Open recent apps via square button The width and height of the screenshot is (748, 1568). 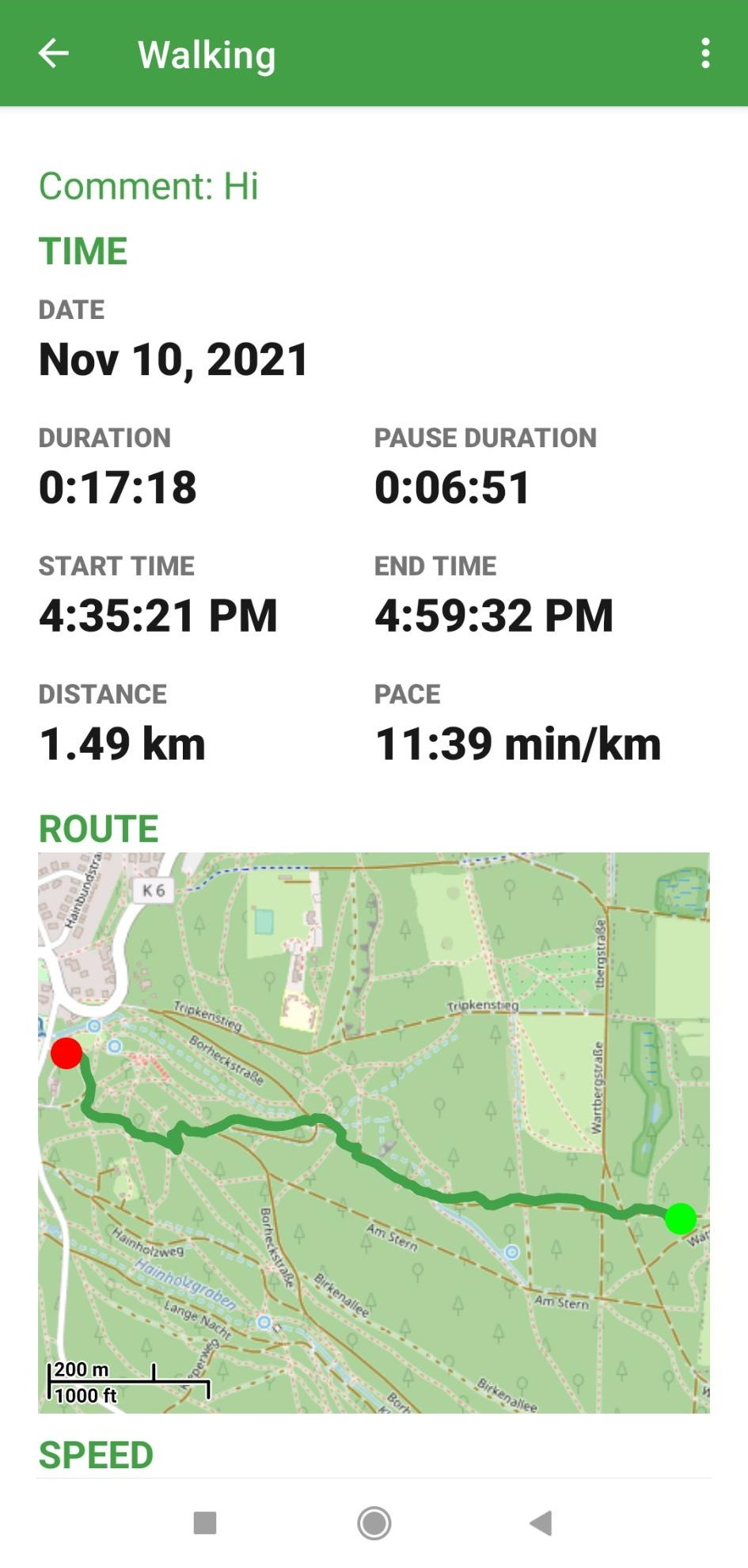(x=205, y=1522)
